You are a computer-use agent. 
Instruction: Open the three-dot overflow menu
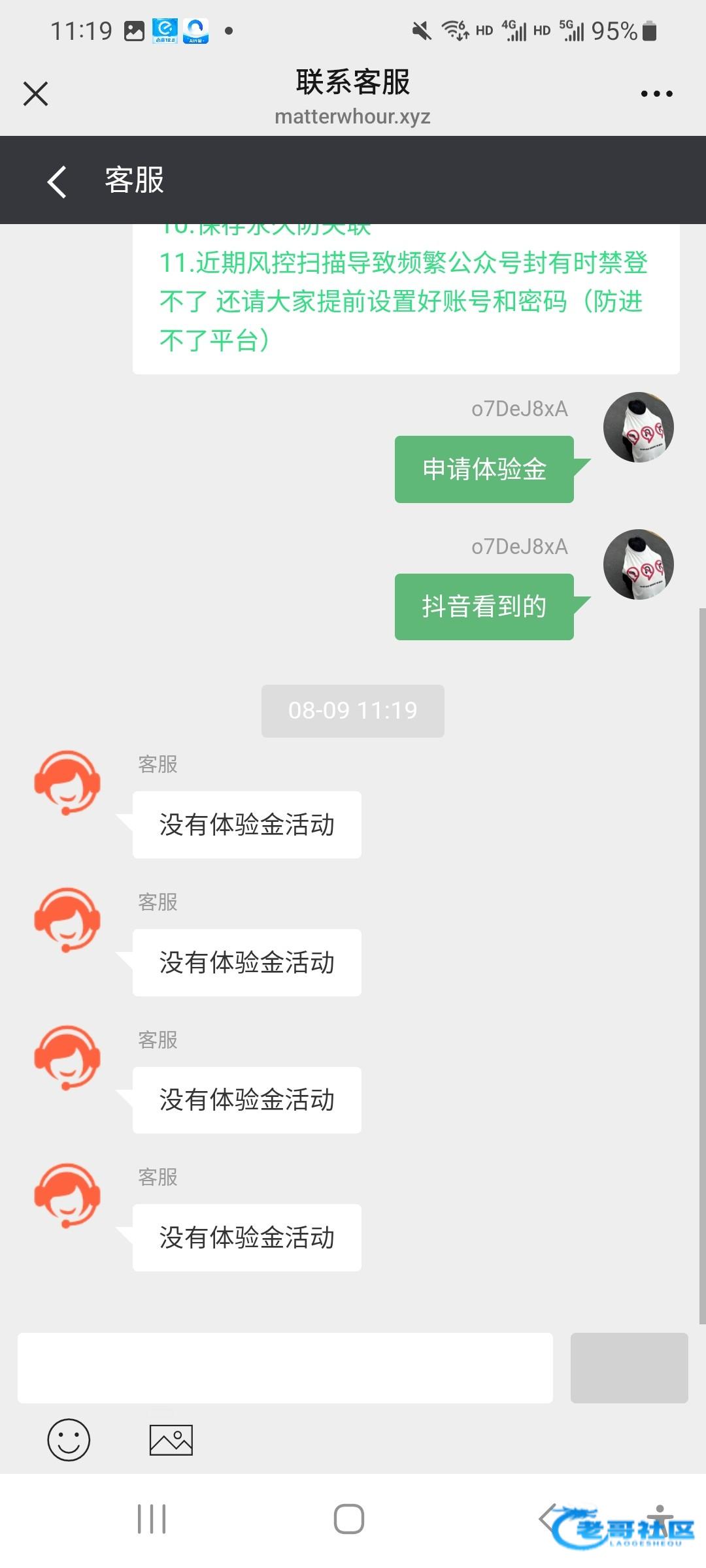[x=656, y=94]
